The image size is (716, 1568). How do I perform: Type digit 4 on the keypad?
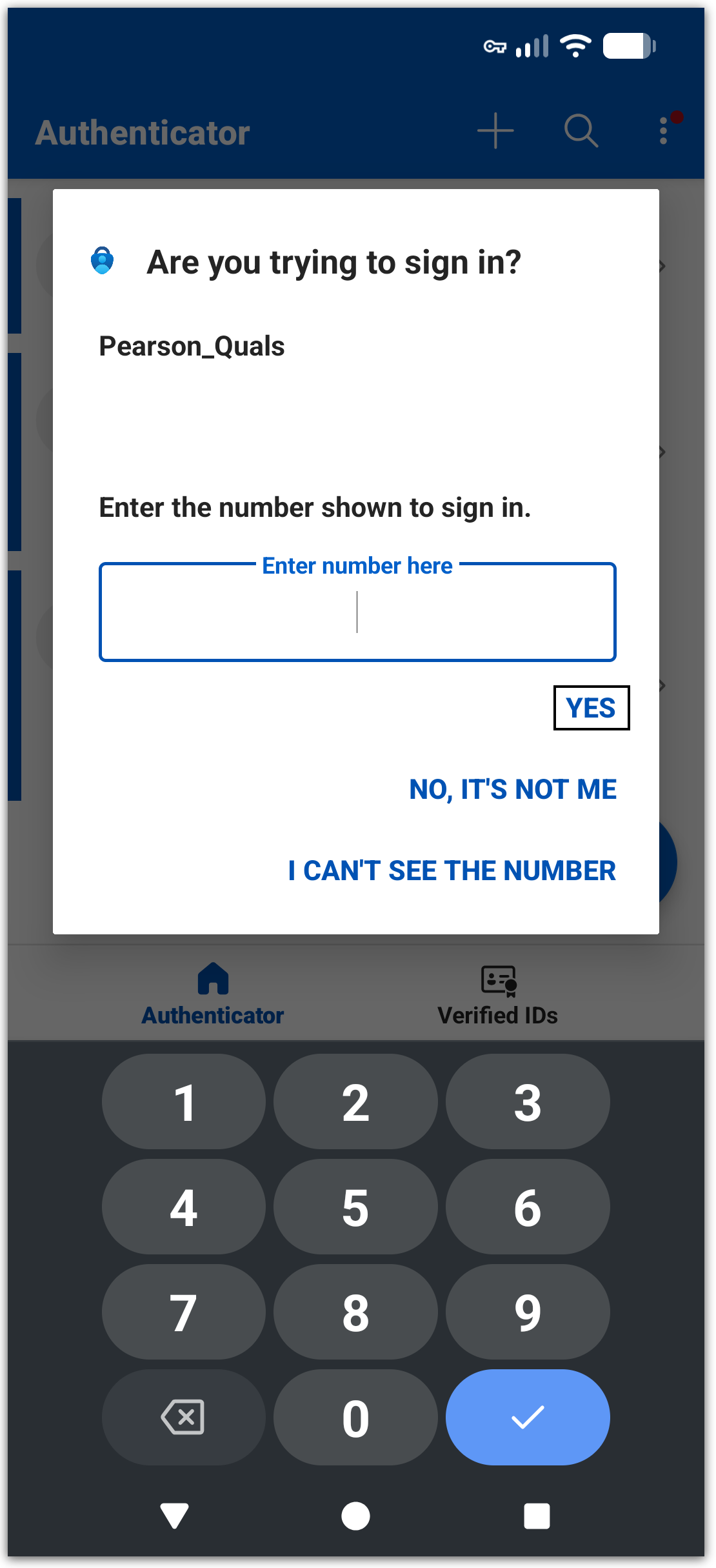[x=184, y=1207]
